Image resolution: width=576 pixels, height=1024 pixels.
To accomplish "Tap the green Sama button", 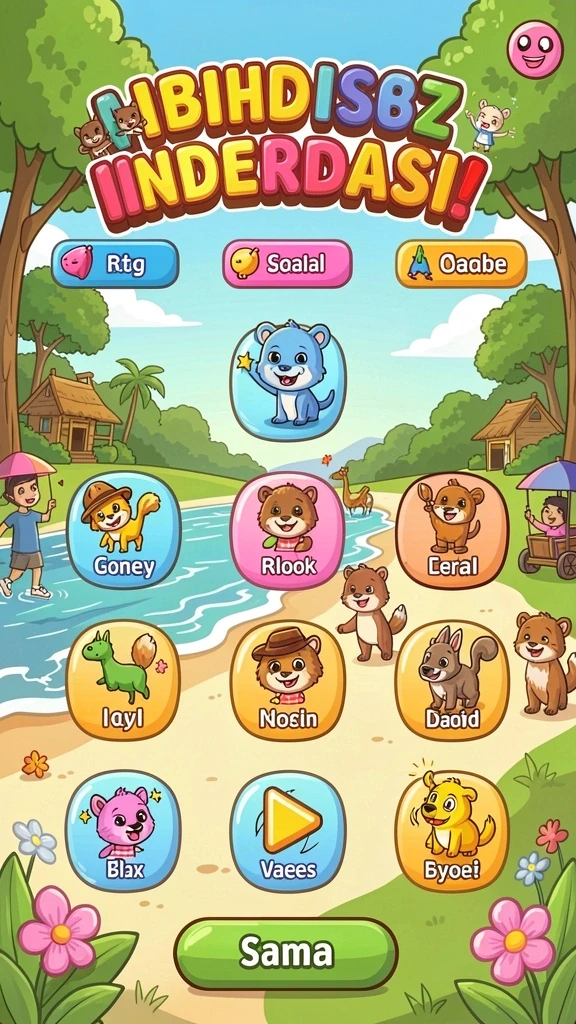I will pyautogui.click(x=286, y=953).
